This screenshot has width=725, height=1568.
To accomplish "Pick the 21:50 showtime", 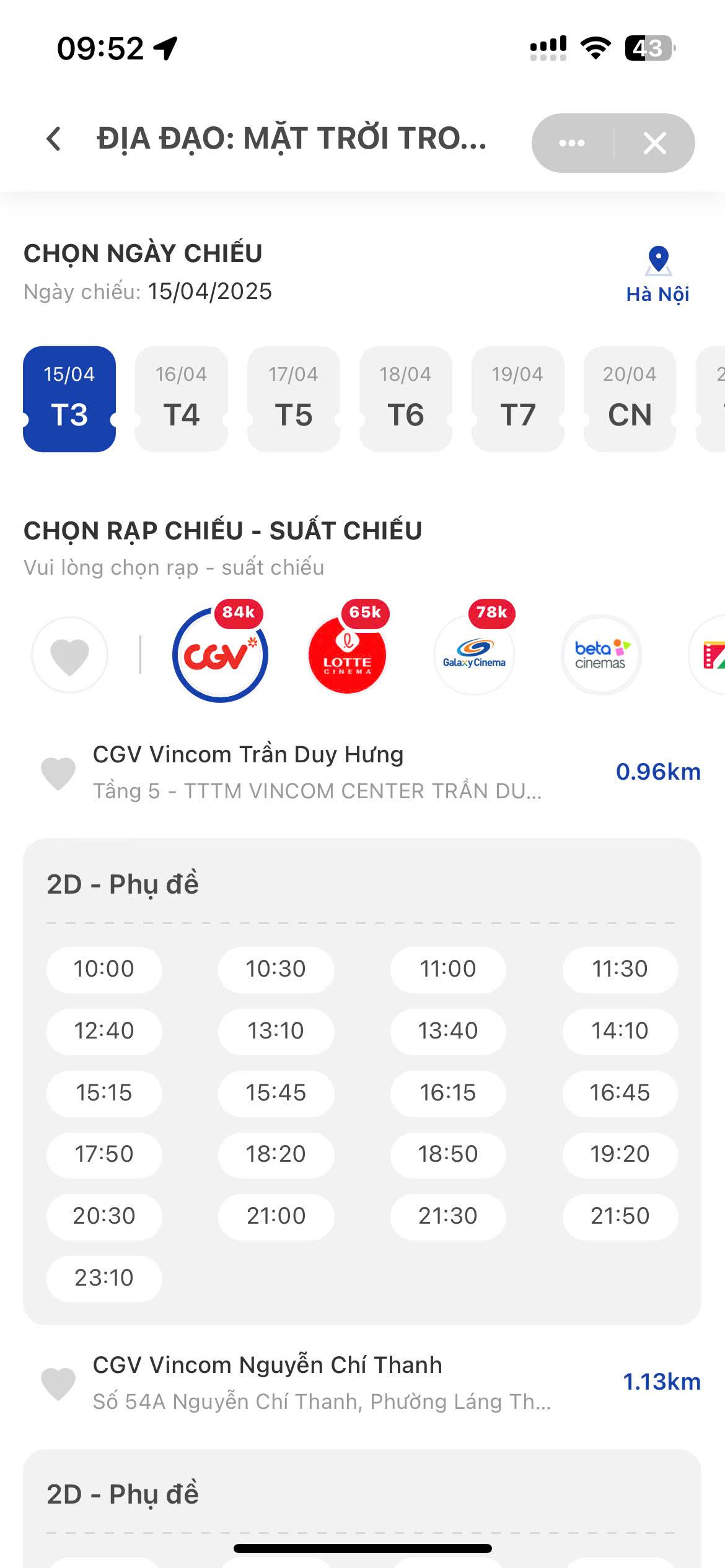I will 620,1216.
